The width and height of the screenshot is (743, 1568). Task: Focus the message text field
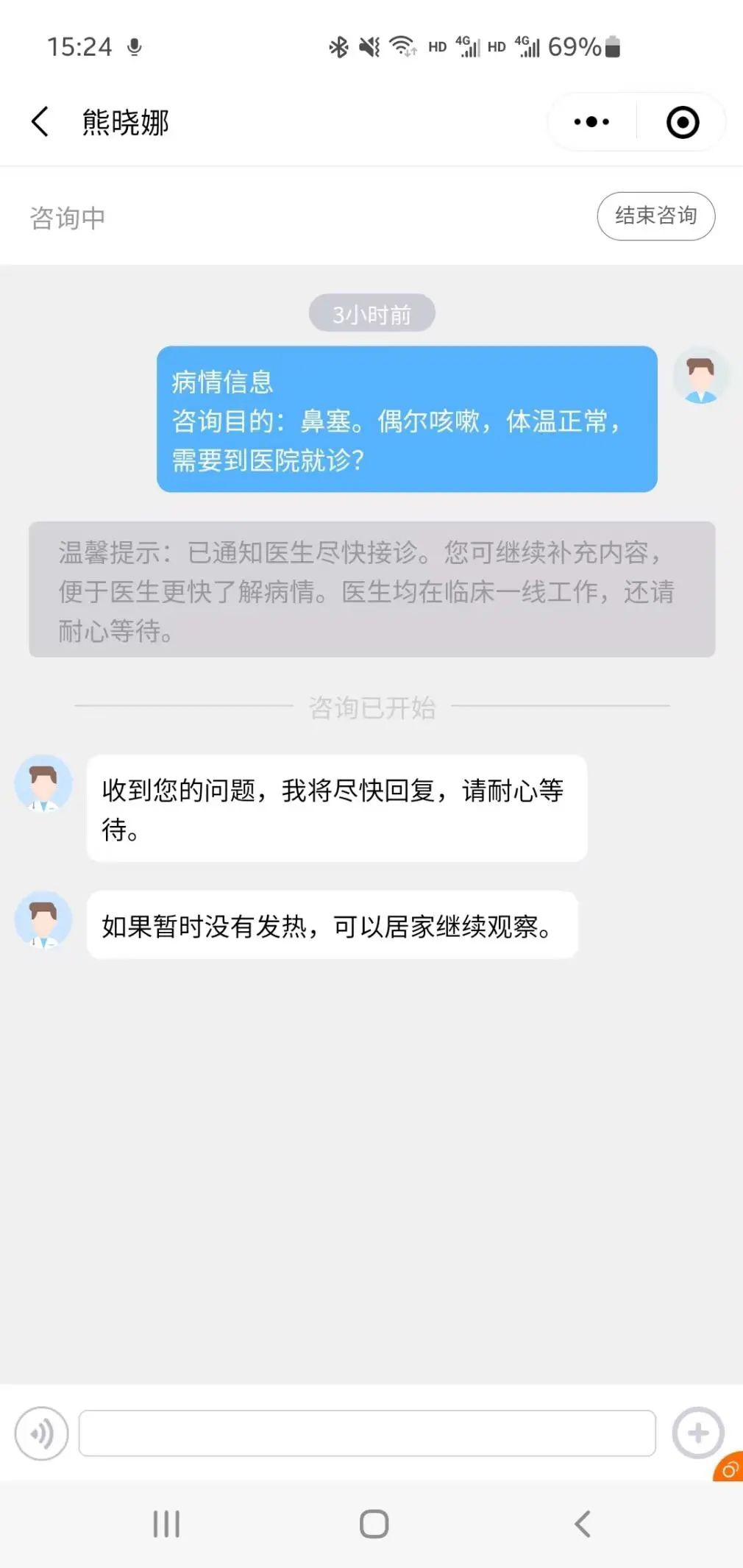366,1433
